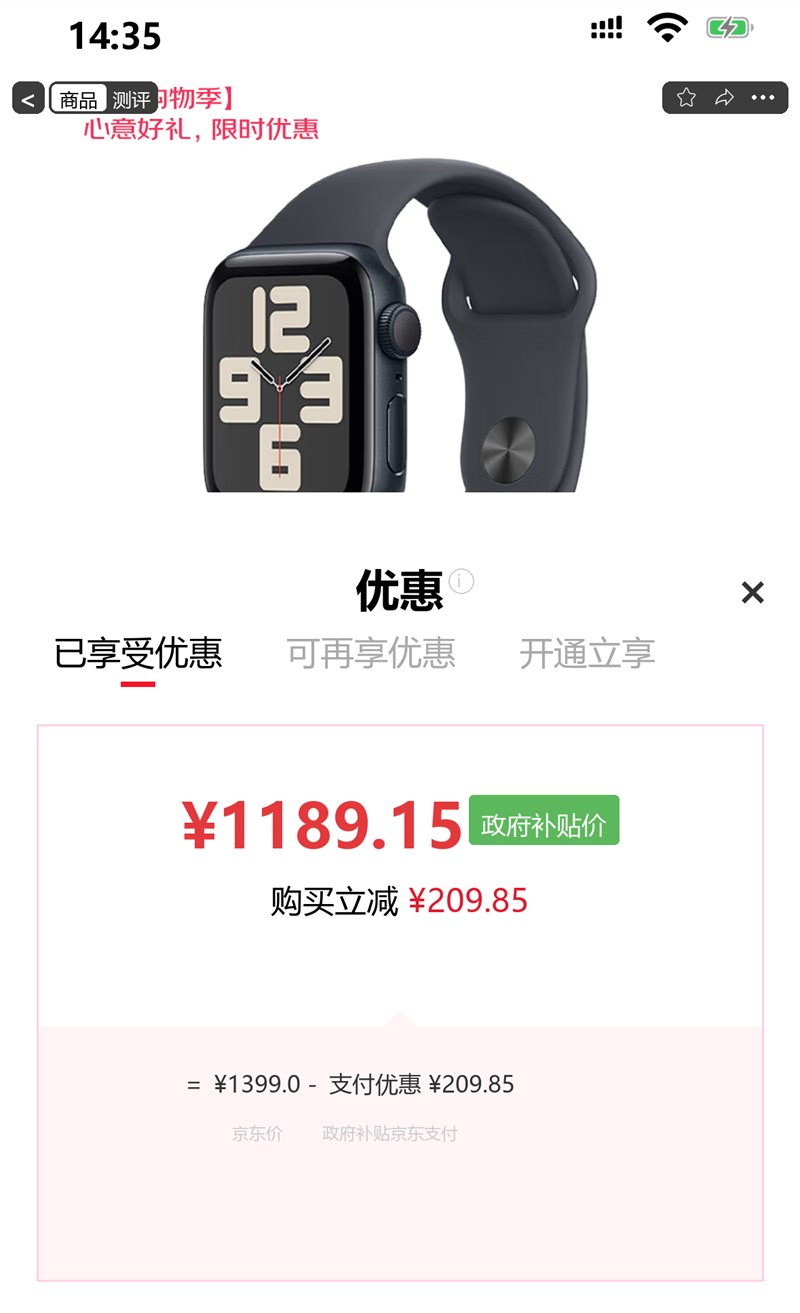Star this product as favorite
The image size is (800, 1313).
pyautogui.click(x=687, y=97)
